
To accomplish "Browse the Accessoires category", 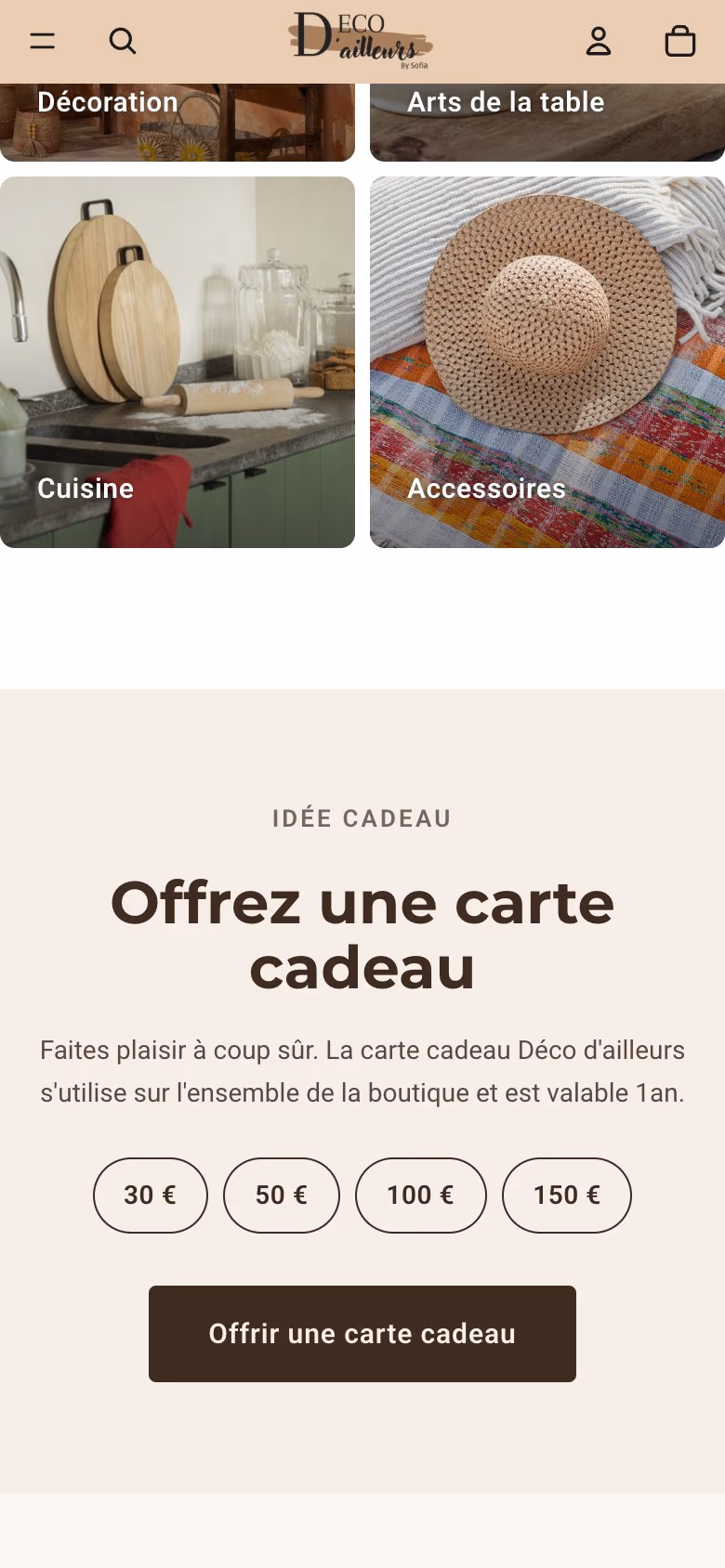I will (547, 362).
